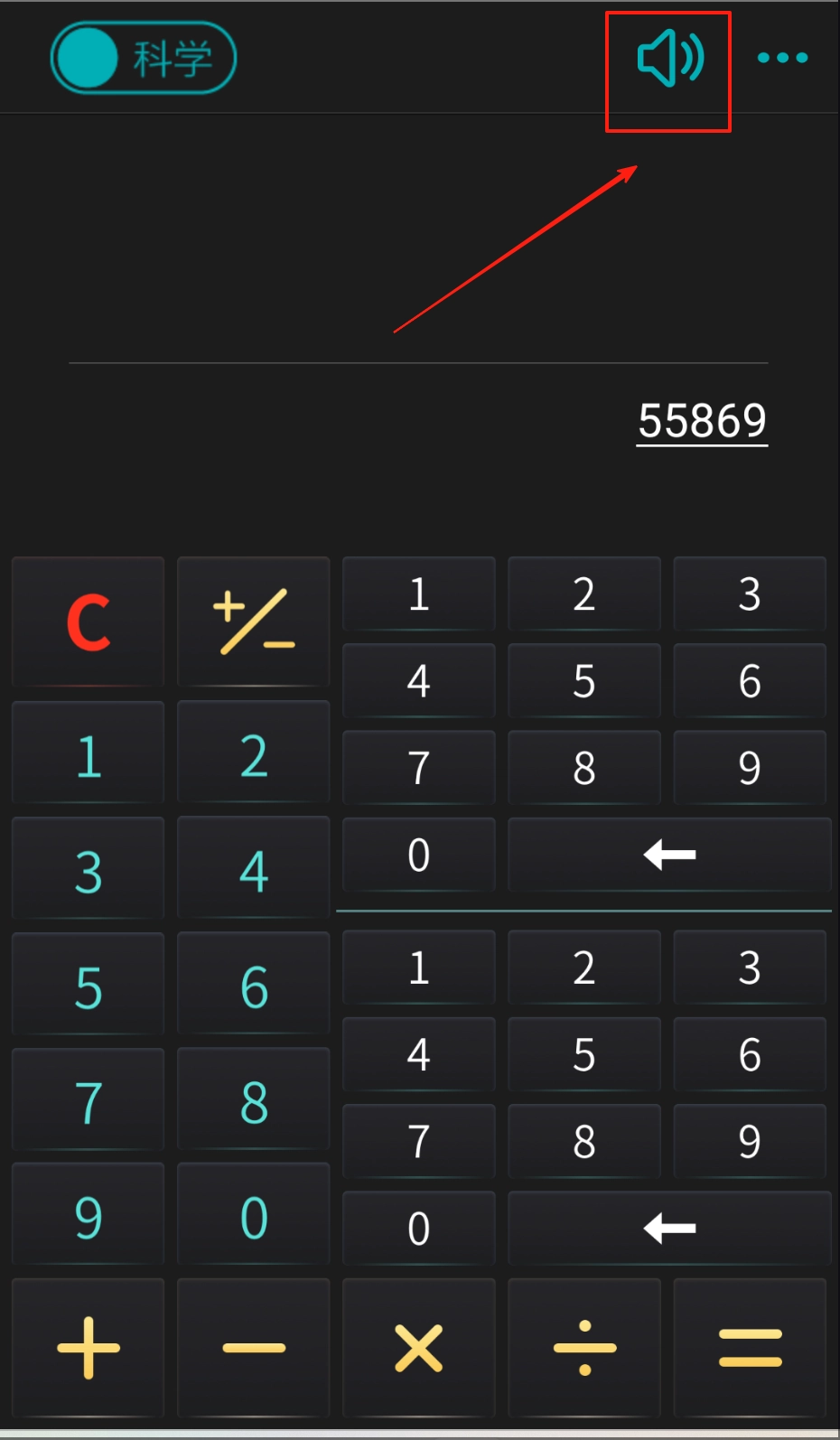This screenshot has height=1440, width=840.
Task: Tap the multiply × key
Action: point(419,1348)
